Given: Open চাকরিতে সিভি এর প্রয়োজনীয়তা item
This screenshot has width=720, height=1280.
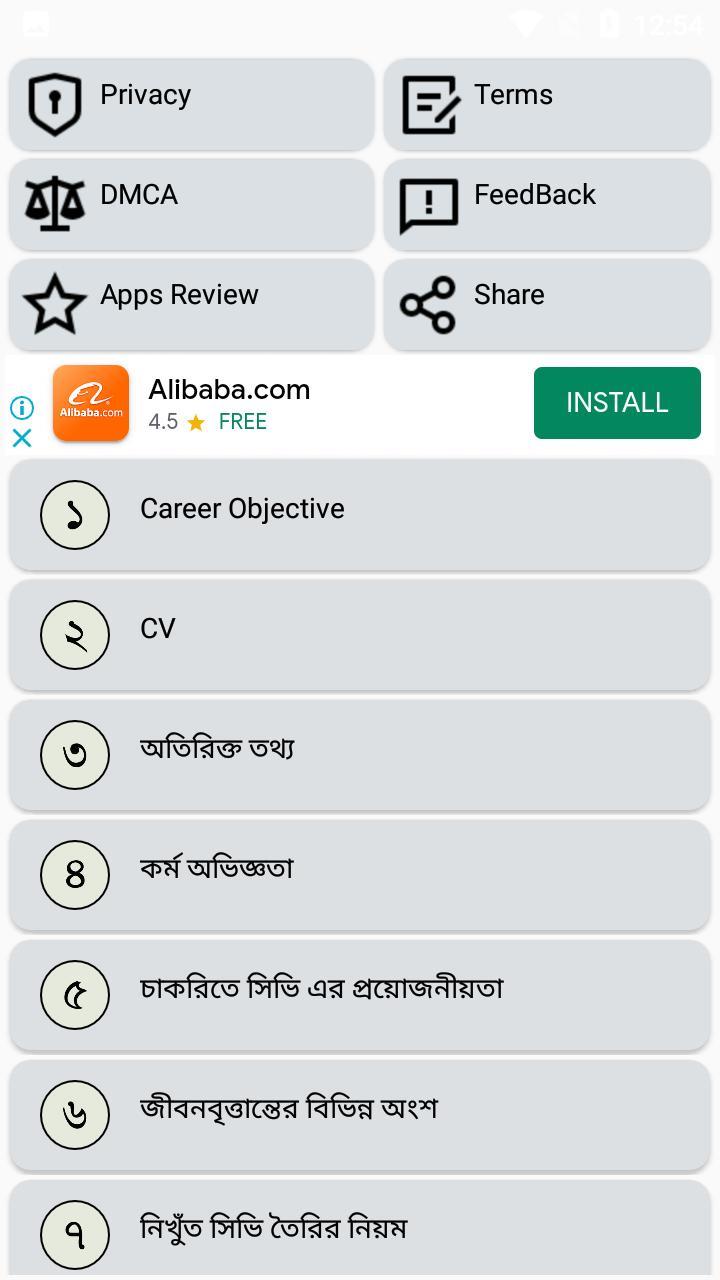Looking at the screenshot, I should click(x=360, y=994).
